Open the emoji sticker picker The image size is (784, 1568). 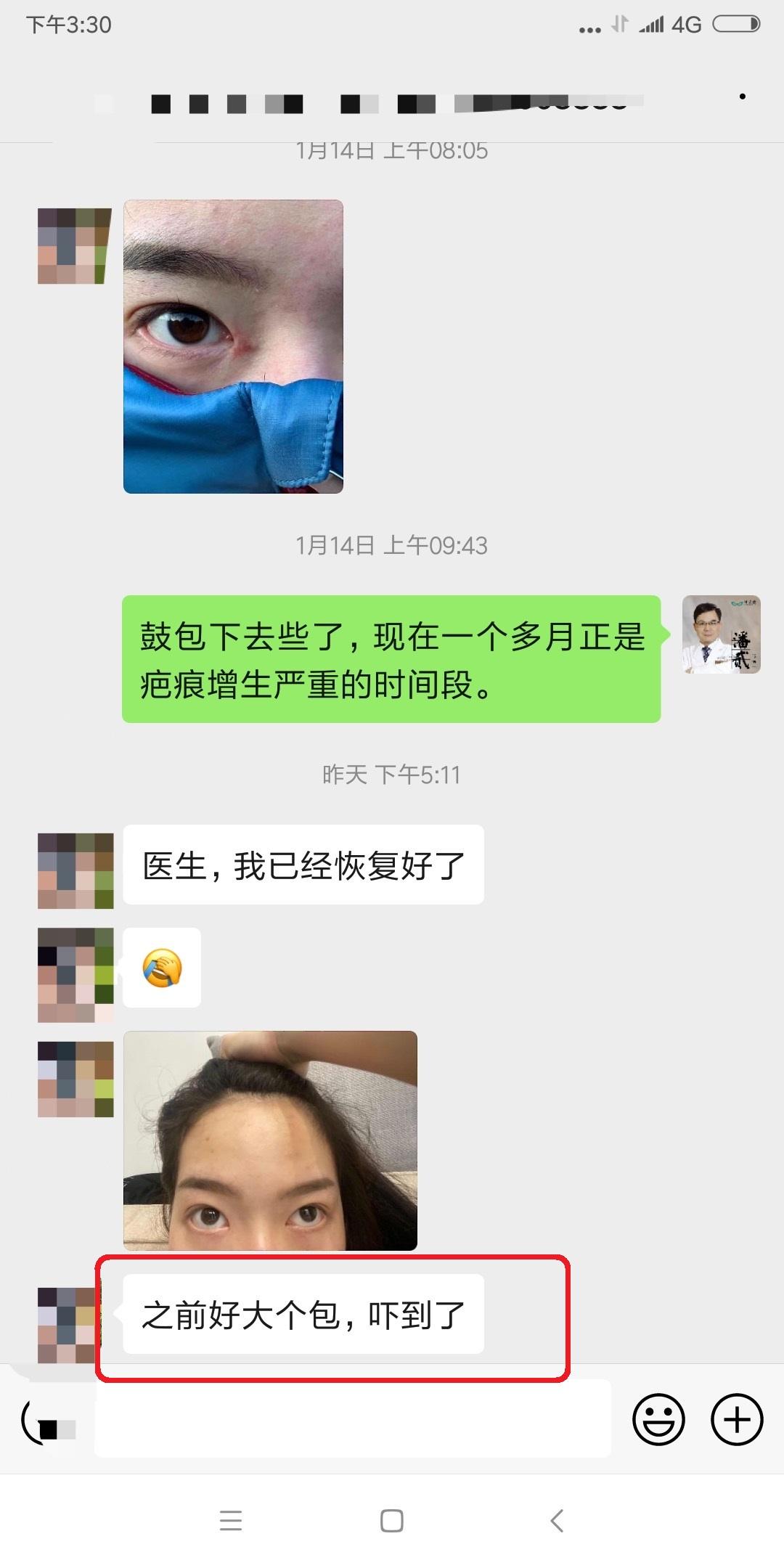click(658, 1419)
